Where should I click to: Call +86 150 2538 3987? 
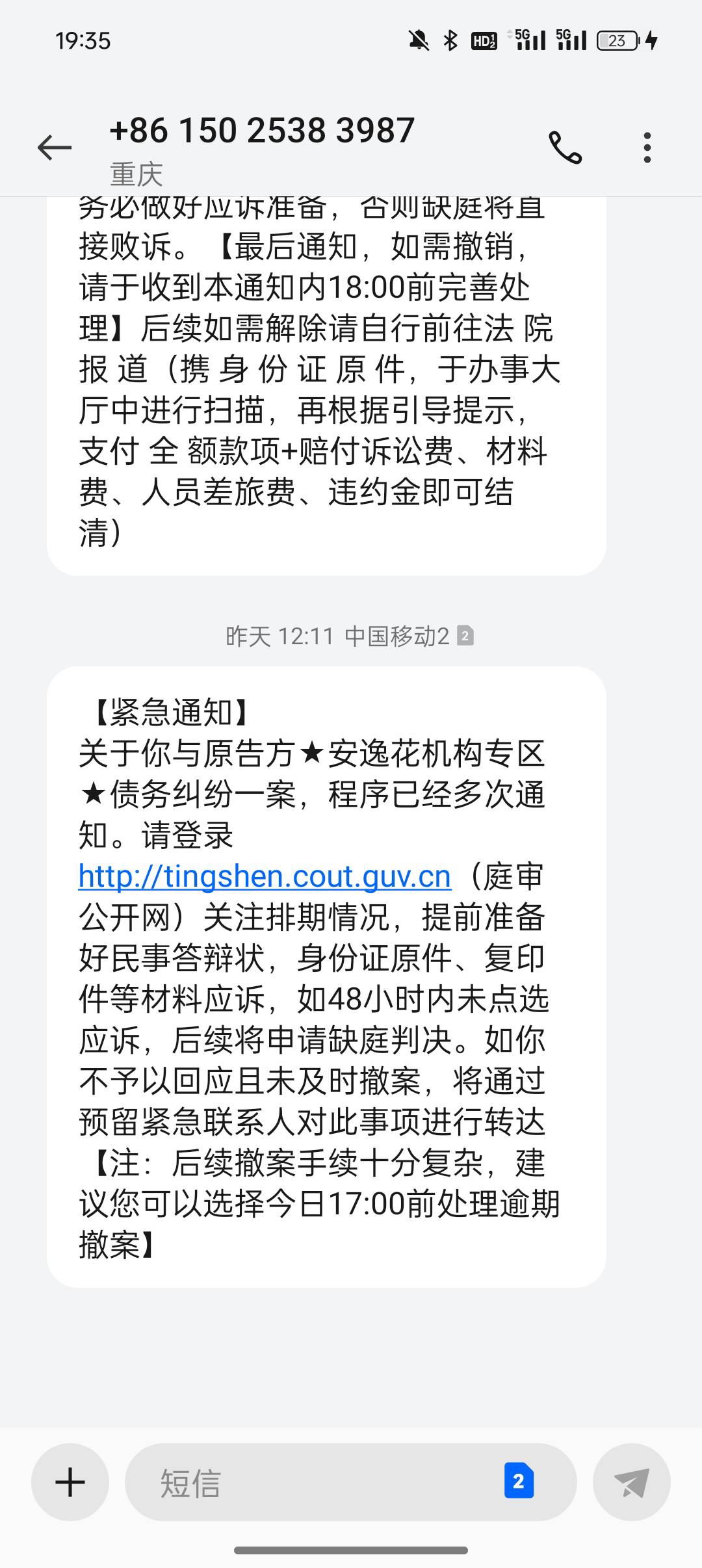pos(565,148)
